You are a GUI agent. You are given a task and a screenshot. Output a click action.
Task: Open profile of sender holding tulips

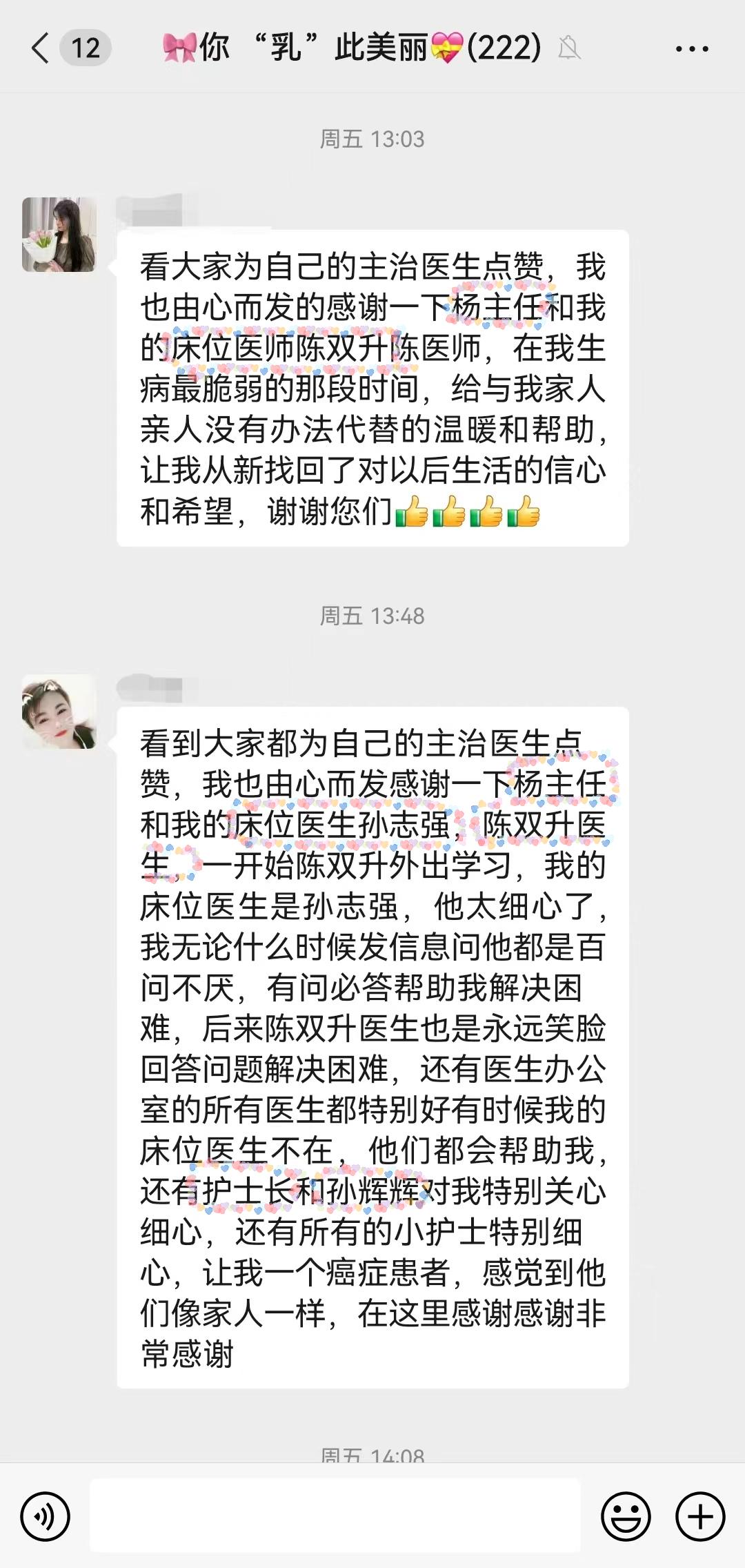(x=59, y=235)
